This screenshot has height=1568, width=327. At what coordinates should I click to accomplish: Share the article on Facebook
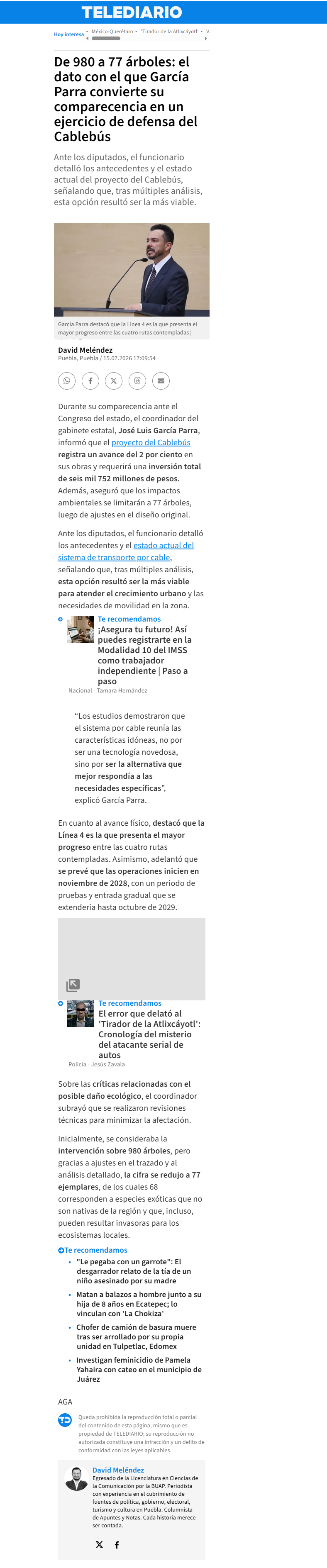coord(90,381)
